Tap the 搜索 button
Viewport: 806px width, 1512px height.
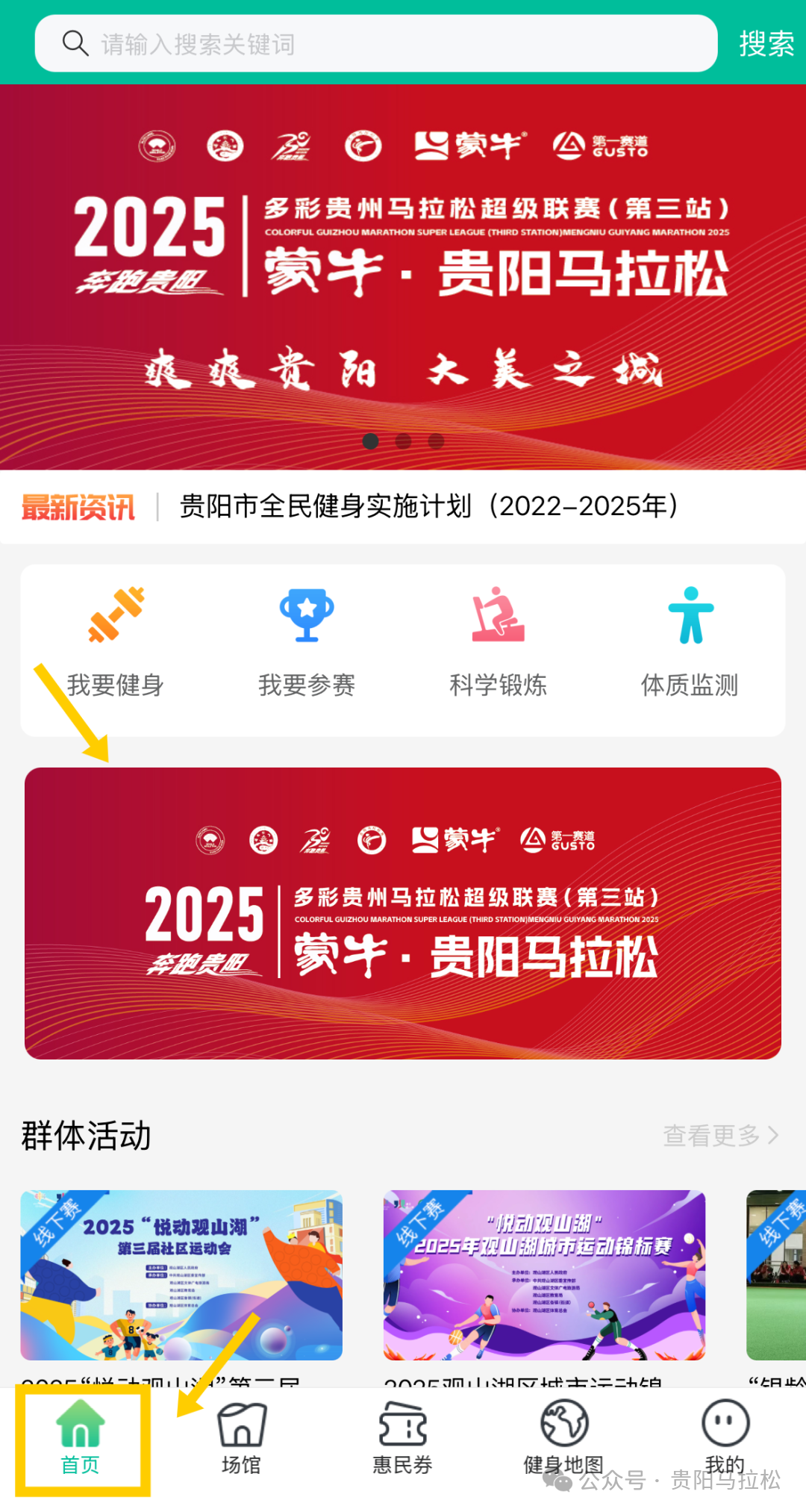[766, 44]
